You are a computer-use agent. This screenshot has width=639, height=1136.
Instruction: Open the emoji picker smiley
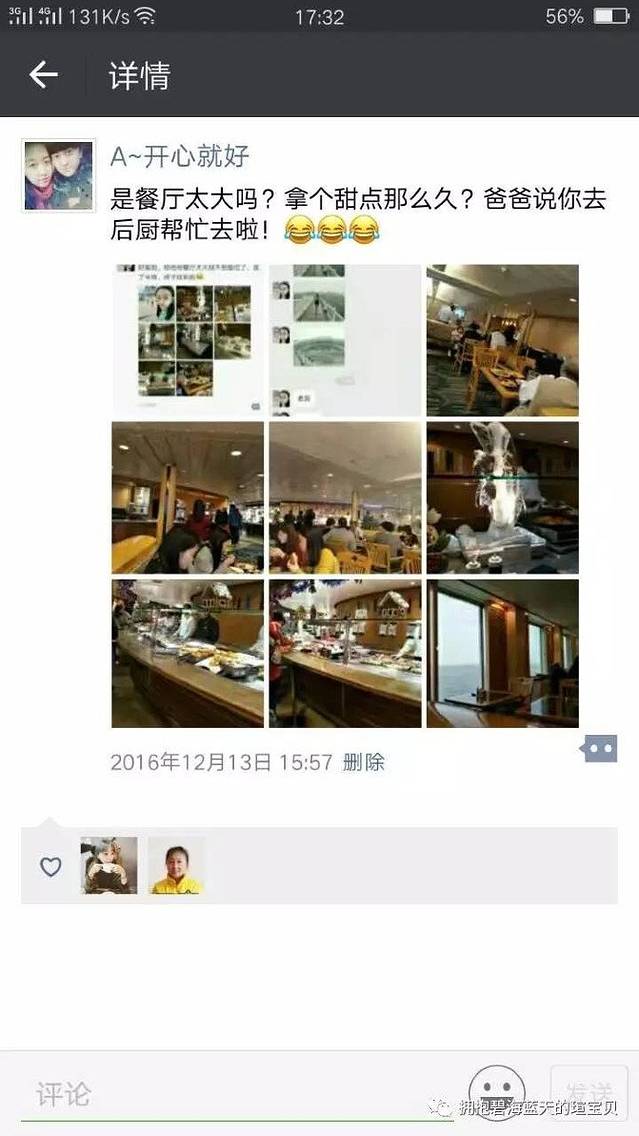(497, 1090)
